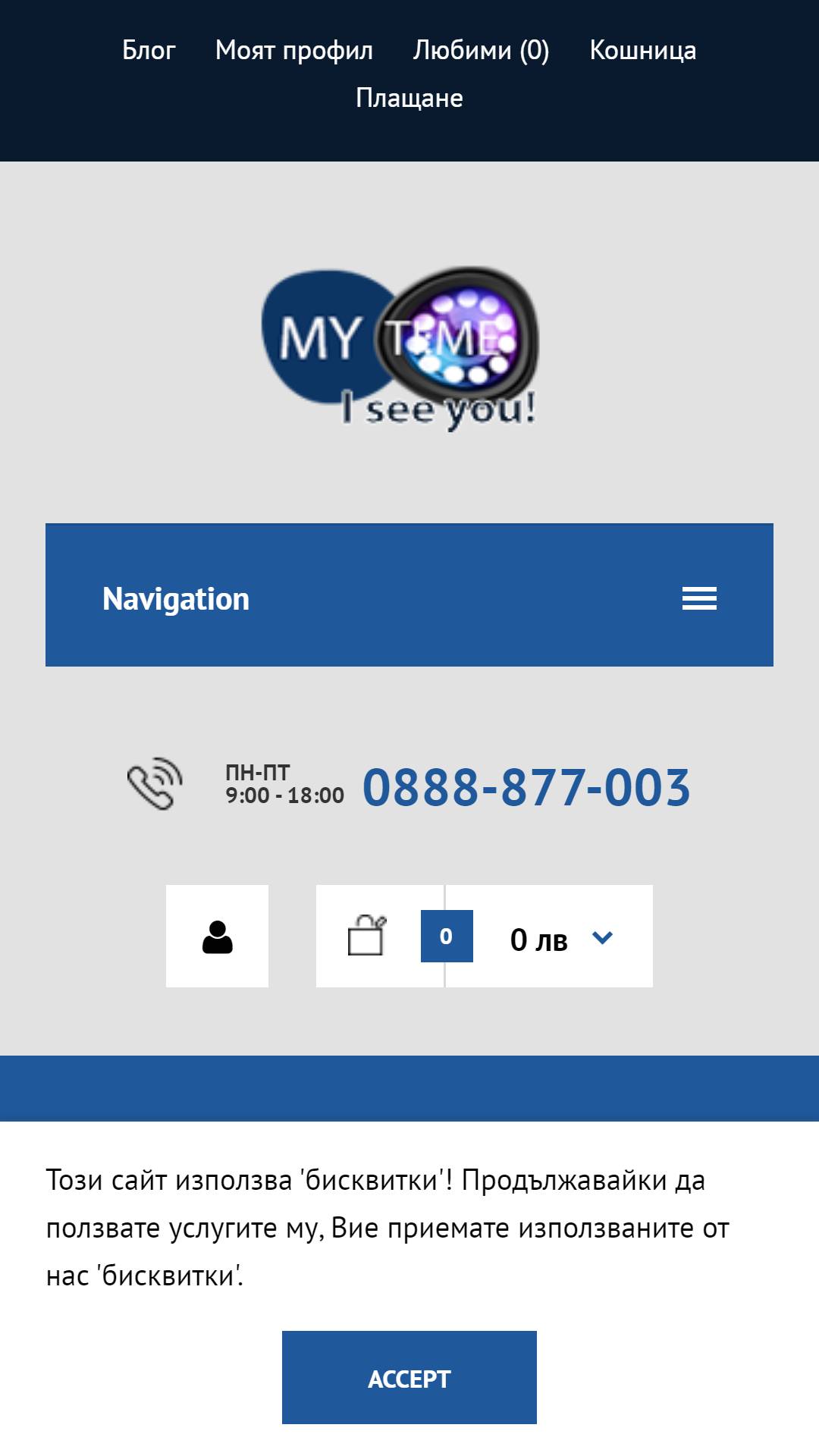The height and width of the screenshot is (1456, 819).
Task: Go to Моят профил
Action: (x=294, y=50)
